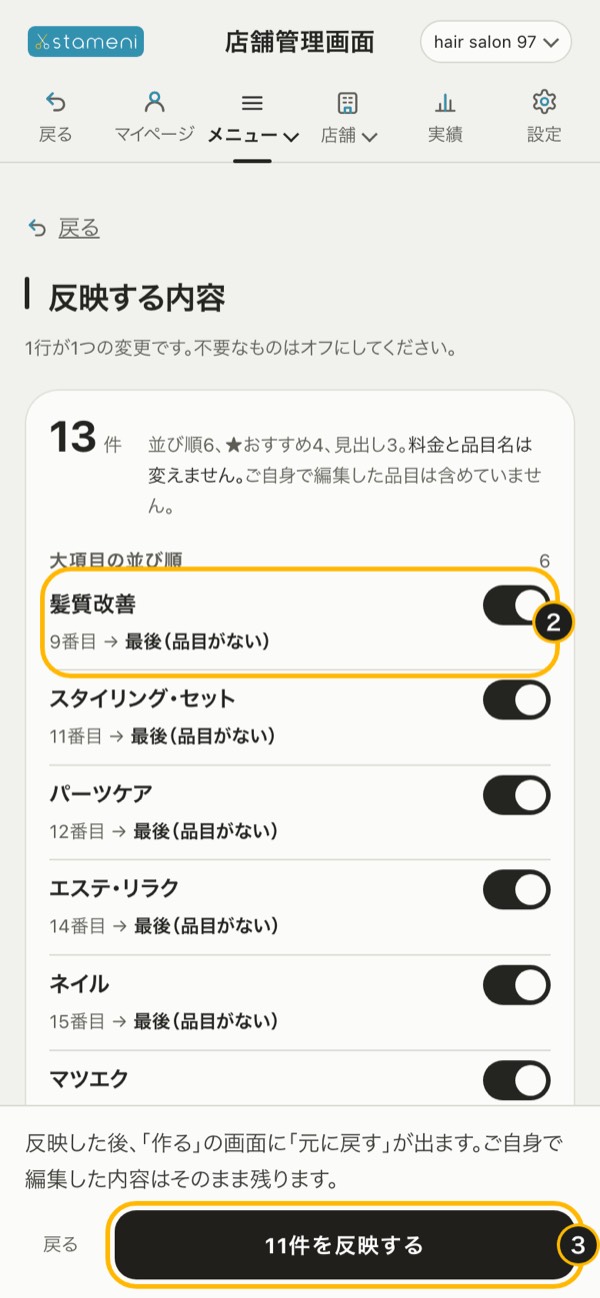This screenshot has width=600, height=1298.
Task: Expand the メニュー navigation menu
Action: click(x=253, y=119)
